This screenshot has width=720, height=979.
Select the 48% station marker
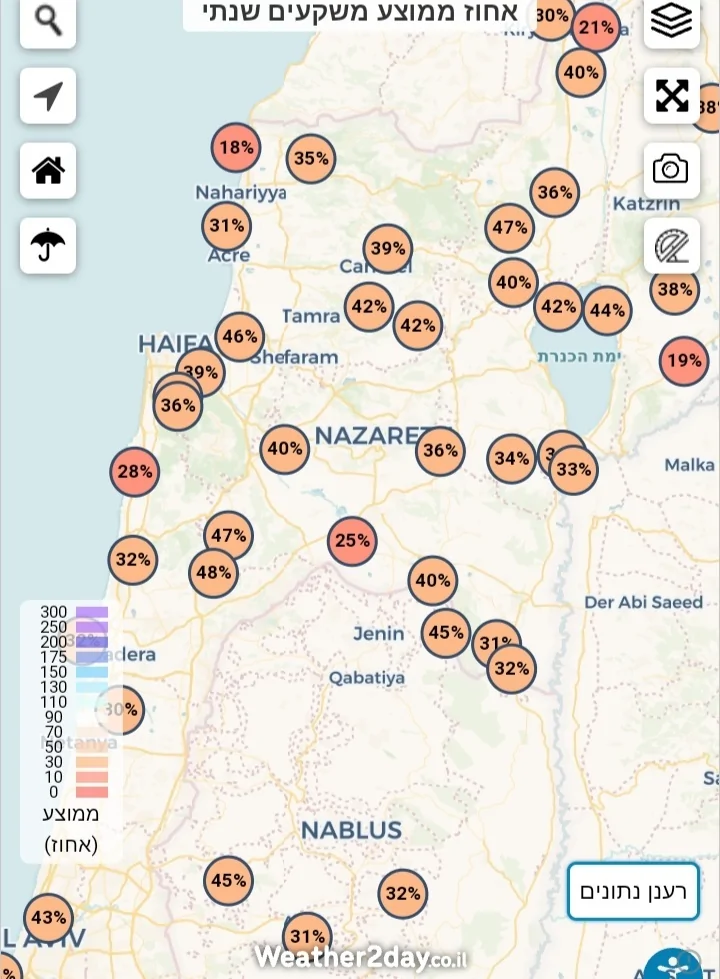pos(214,573)
